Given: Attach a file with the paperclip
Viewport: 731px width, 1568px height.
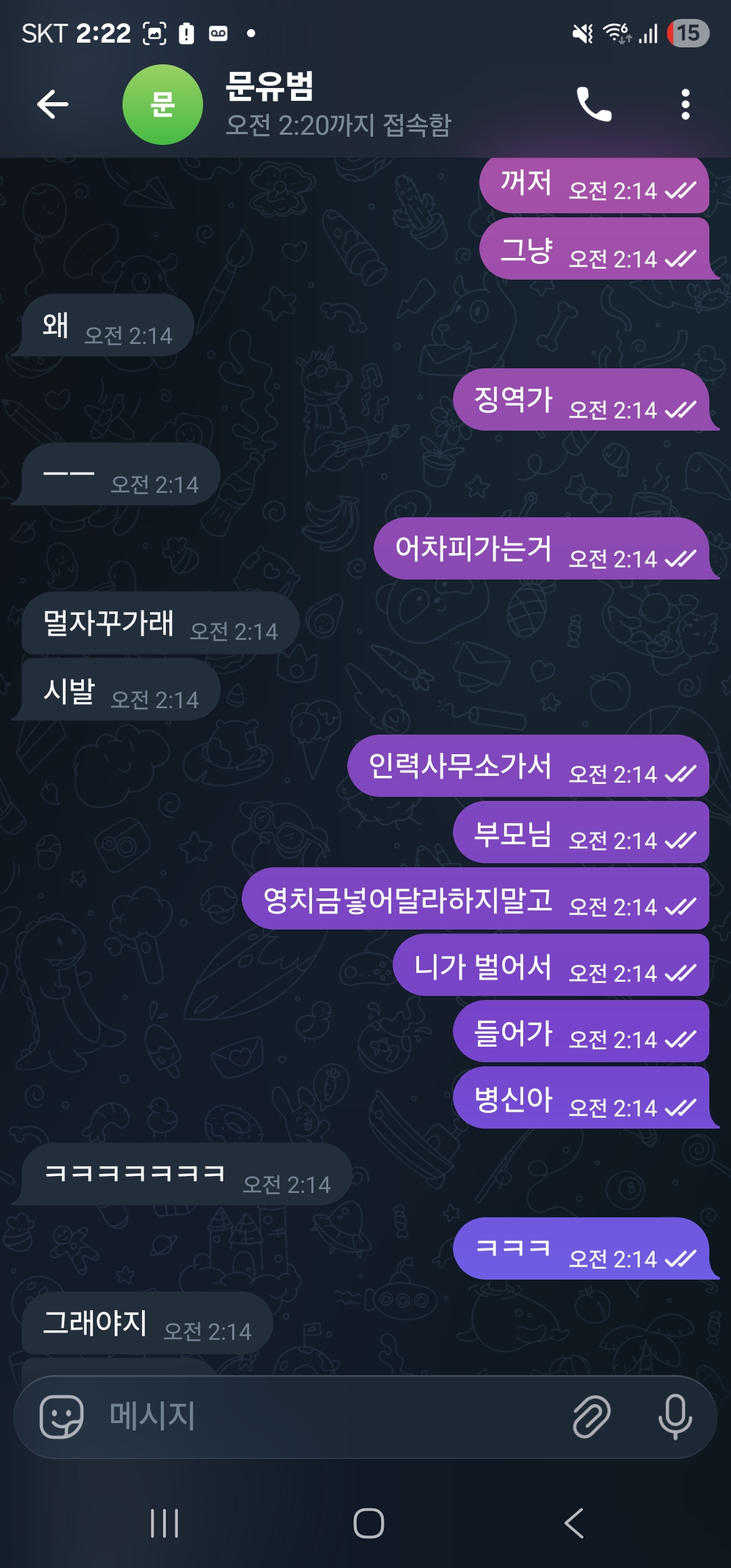Looking at the screenshot, I should pos(592,1416).
